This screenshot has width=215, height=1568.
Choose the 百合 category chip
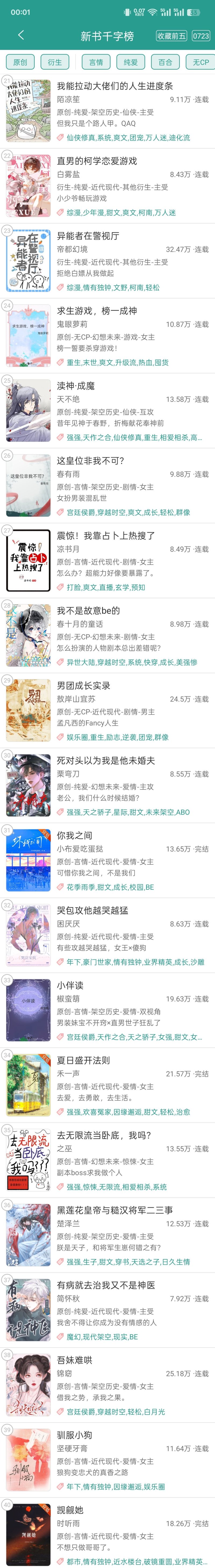[x=166, y=62]
